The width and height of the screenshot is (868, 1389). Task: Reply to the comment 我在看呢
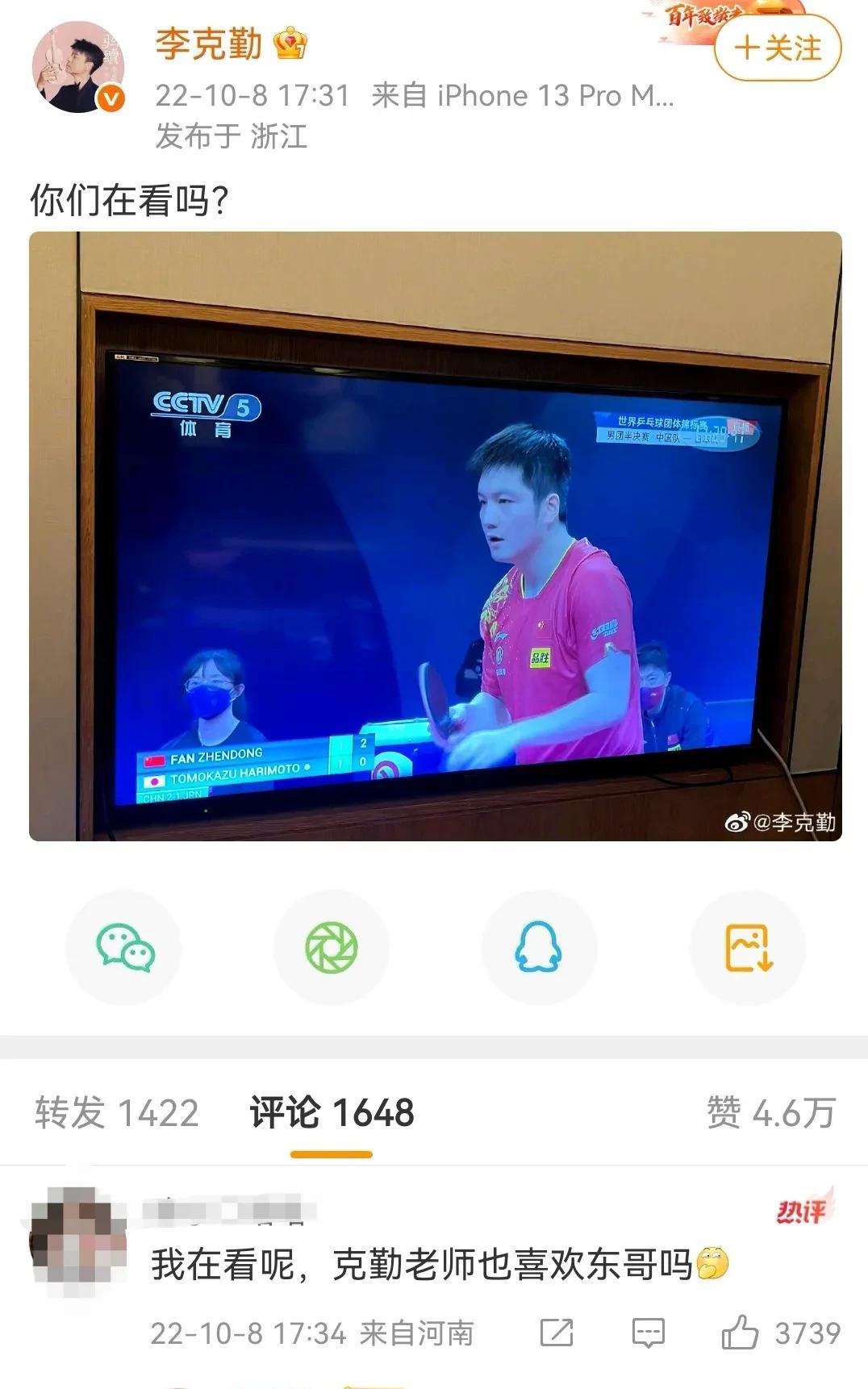click(x=648, y=1333)
